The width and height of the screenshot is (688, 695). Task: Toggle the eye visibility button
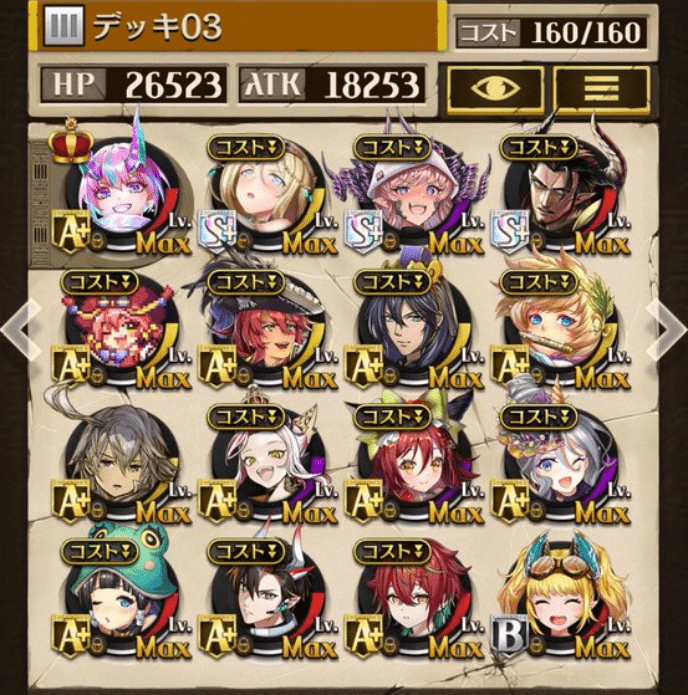[x=495, y=88]
